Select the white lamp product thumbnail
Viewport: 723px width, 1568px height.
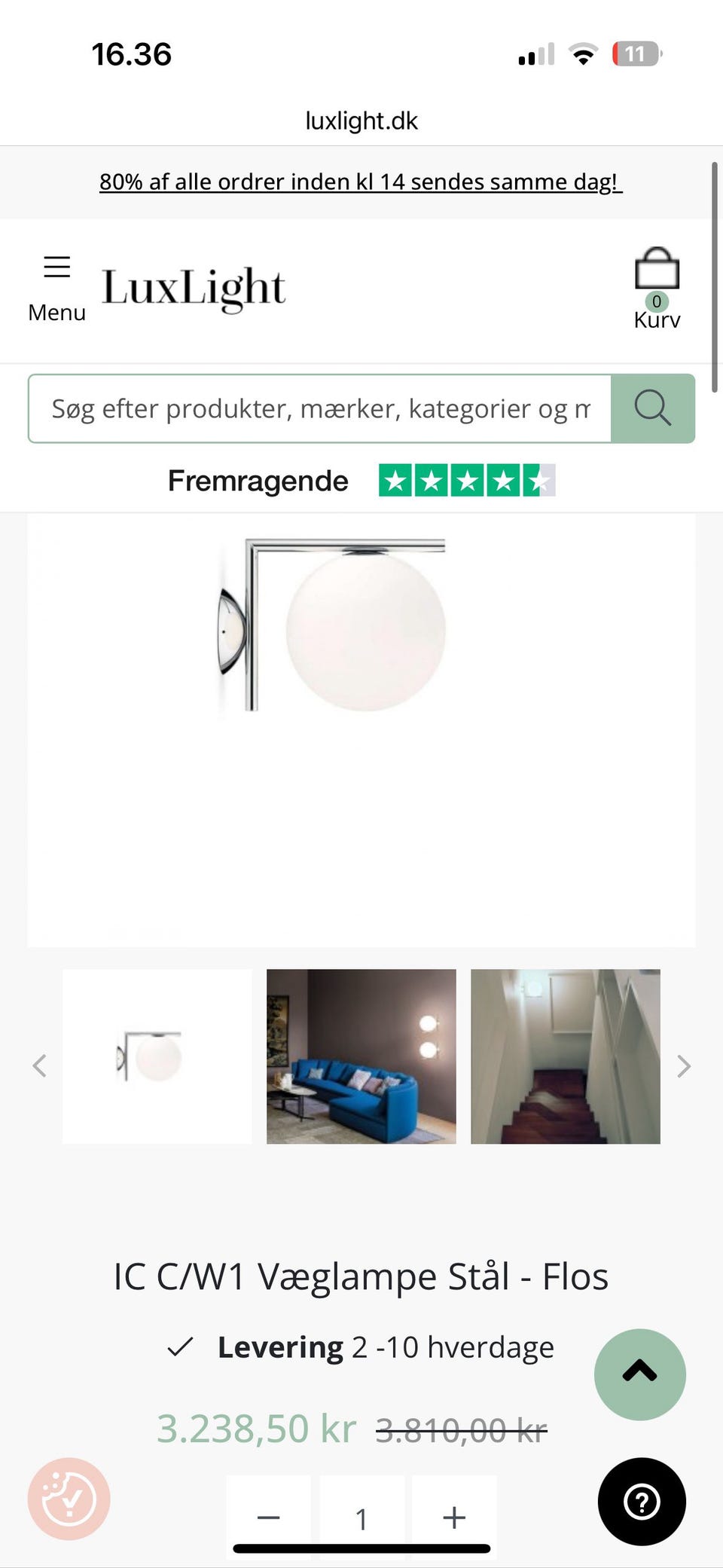(x=156, y=1056)
